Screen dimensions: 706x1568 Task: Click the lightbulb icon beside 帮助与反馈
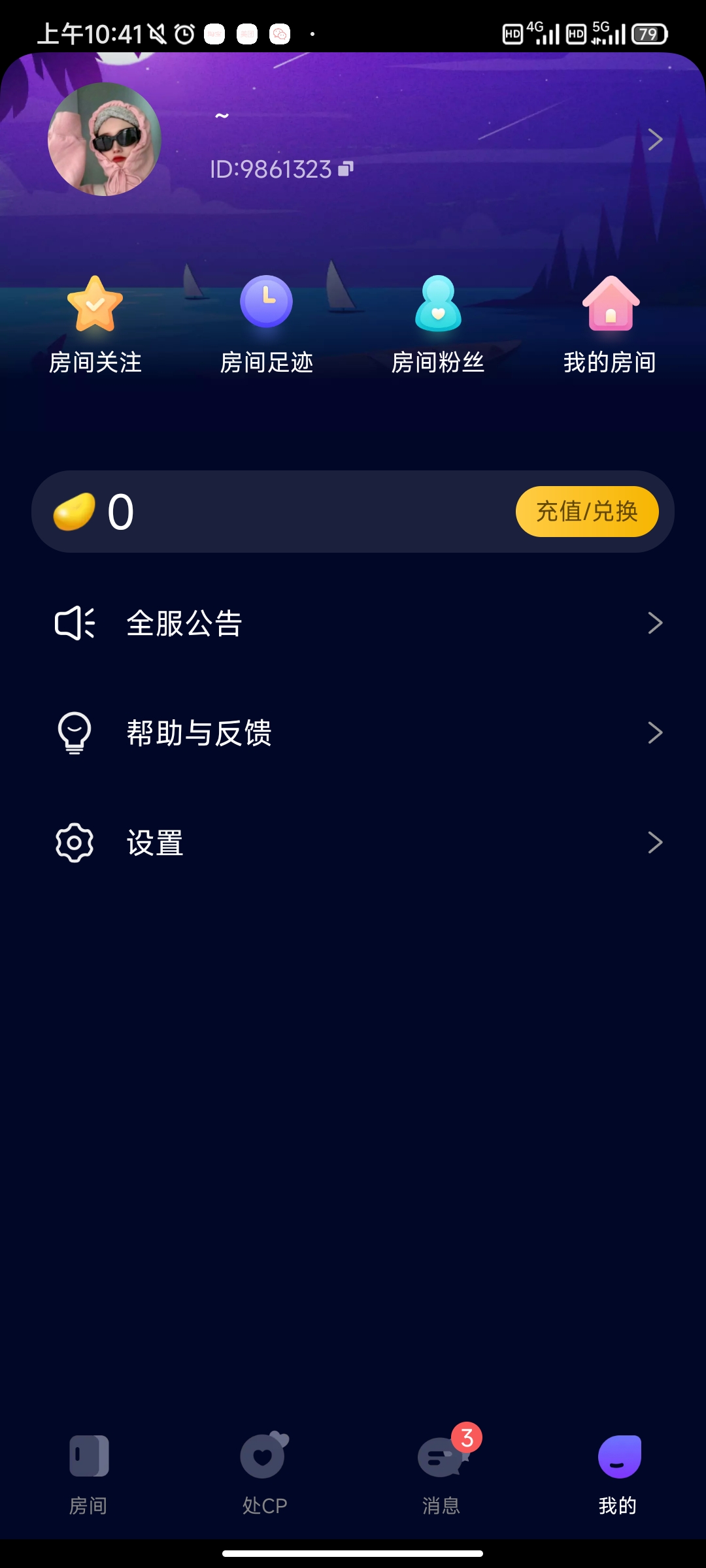[75, 732]
